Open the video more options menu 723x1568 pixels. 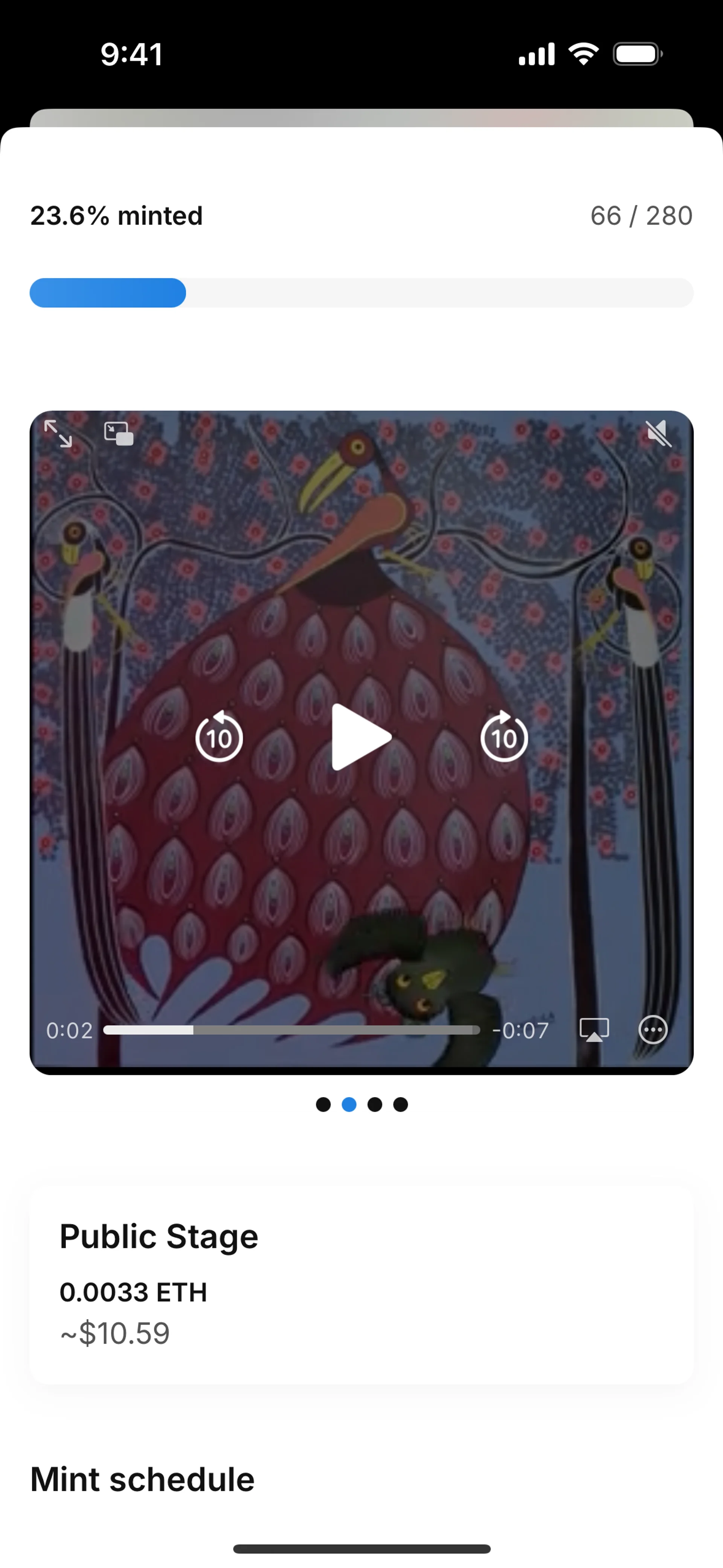[653, 1030]
